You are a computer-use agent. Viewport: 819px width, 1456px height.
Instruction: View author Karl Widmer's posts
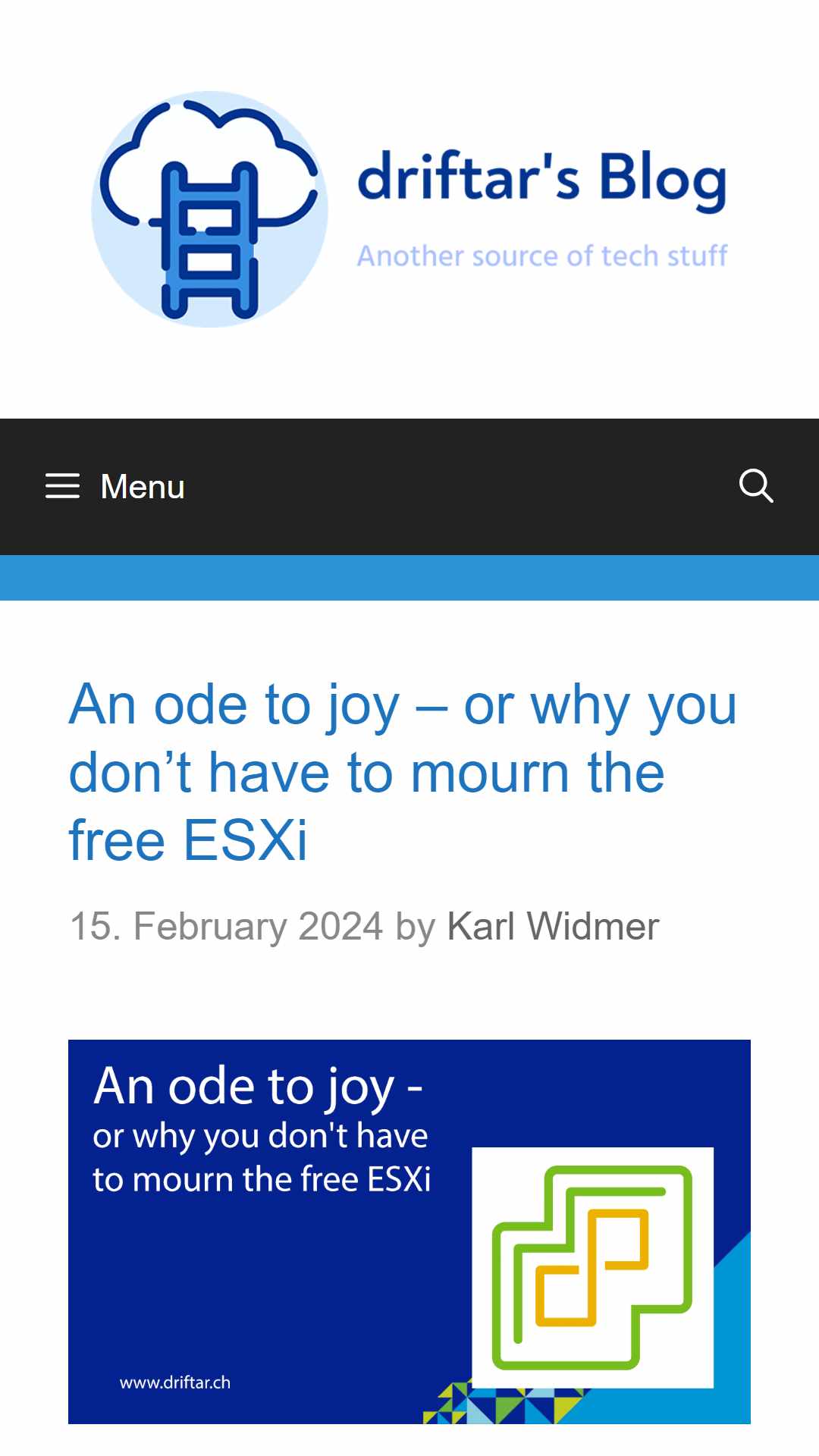[553, 926]
